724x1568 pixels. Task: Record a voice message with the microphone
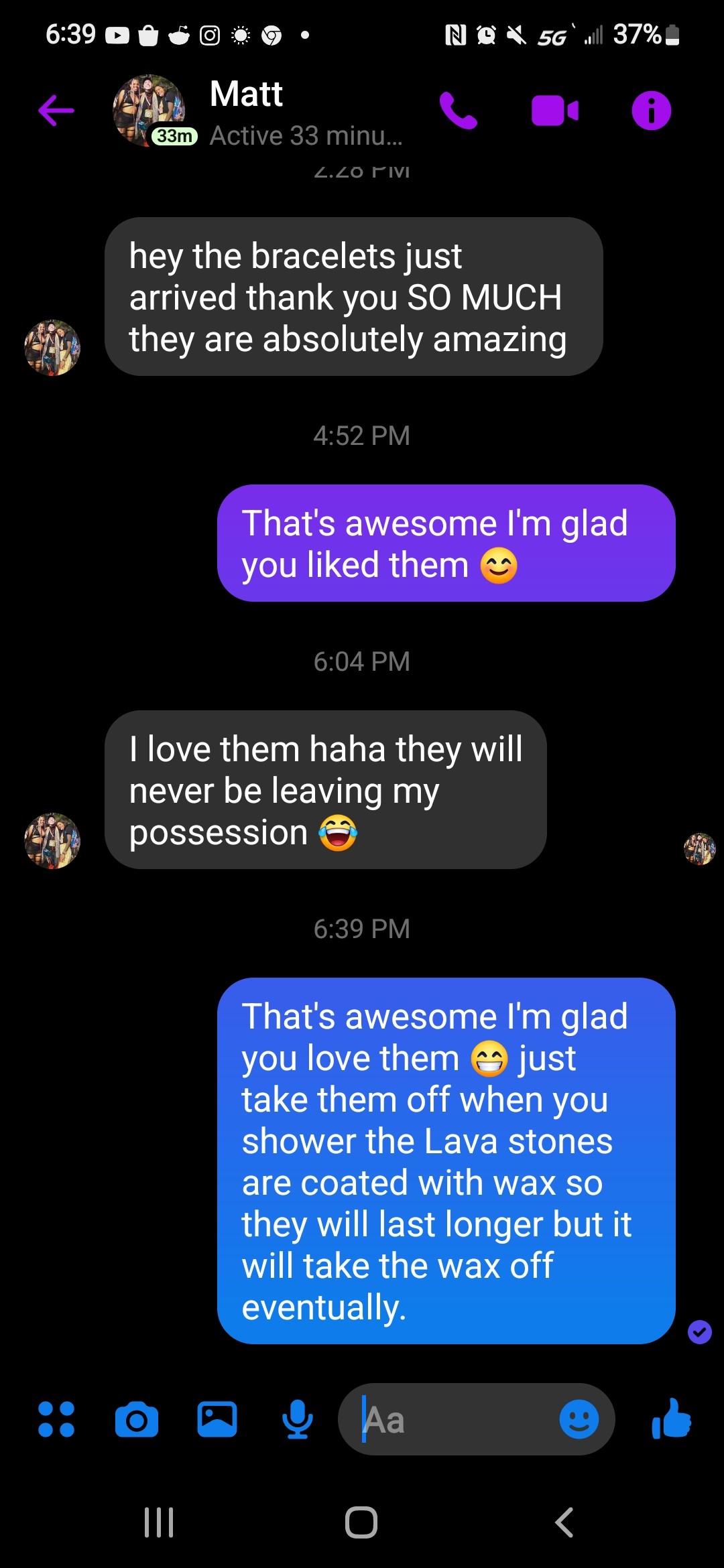(x=297, y=1419)
